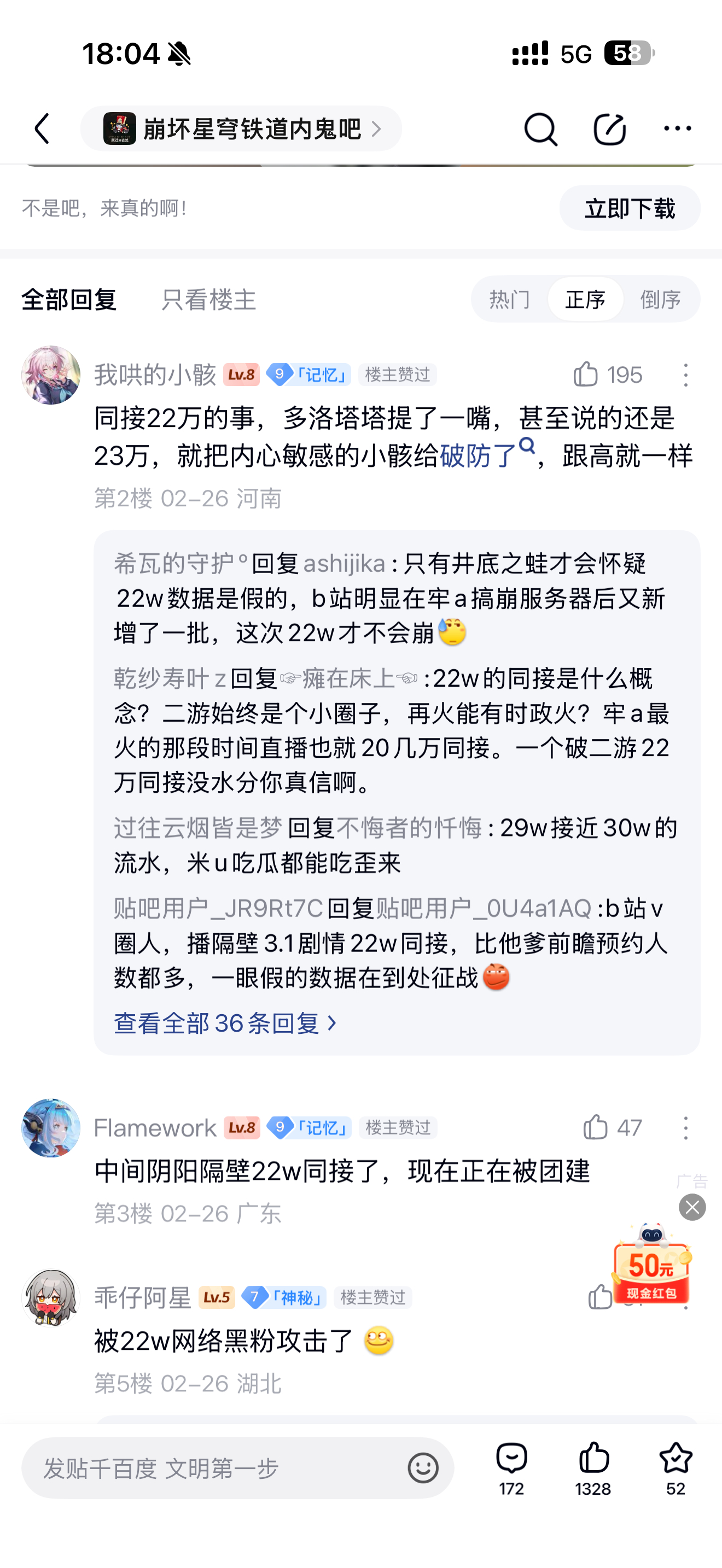Dismiss the floating 50元 red packet ad

click(692, 1207)
